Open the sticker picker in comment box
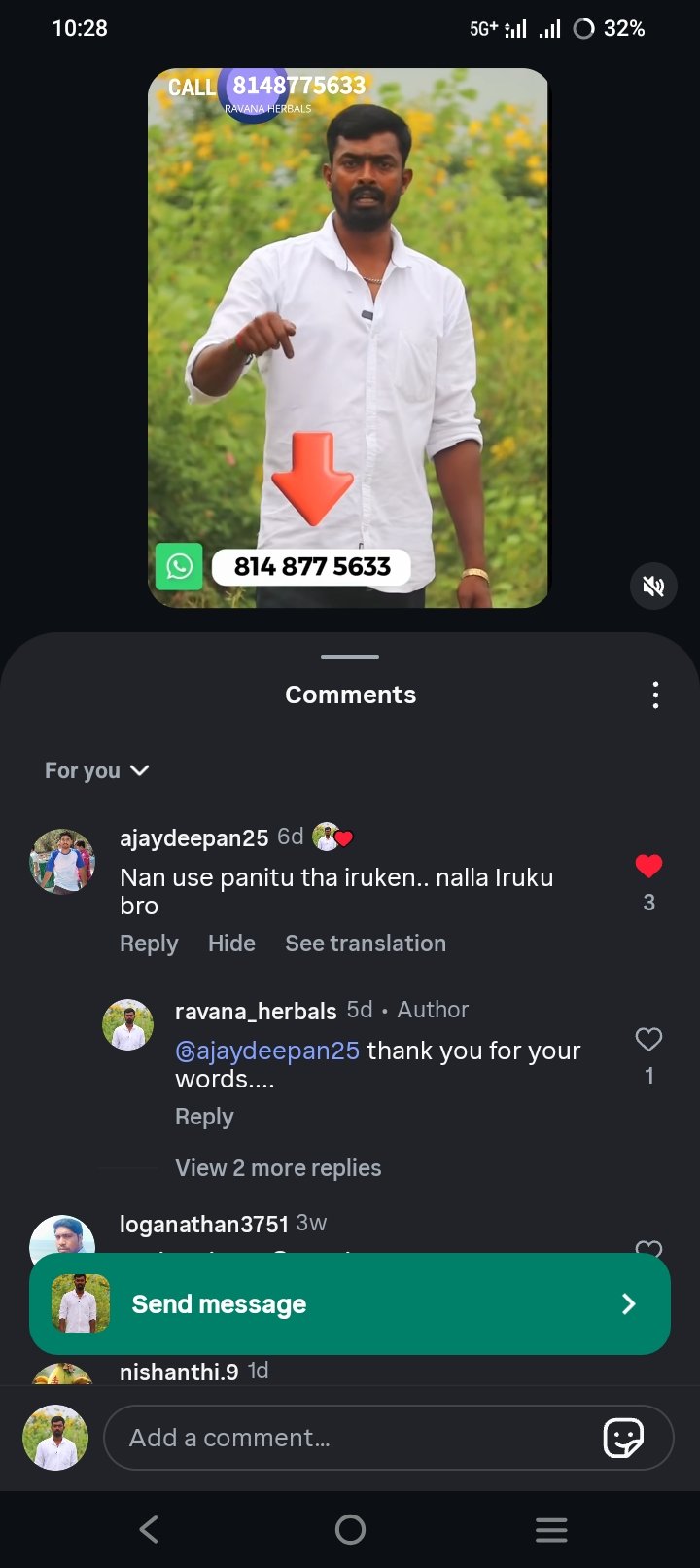This screenshot has width=700, height=1568. [623, 1438]
